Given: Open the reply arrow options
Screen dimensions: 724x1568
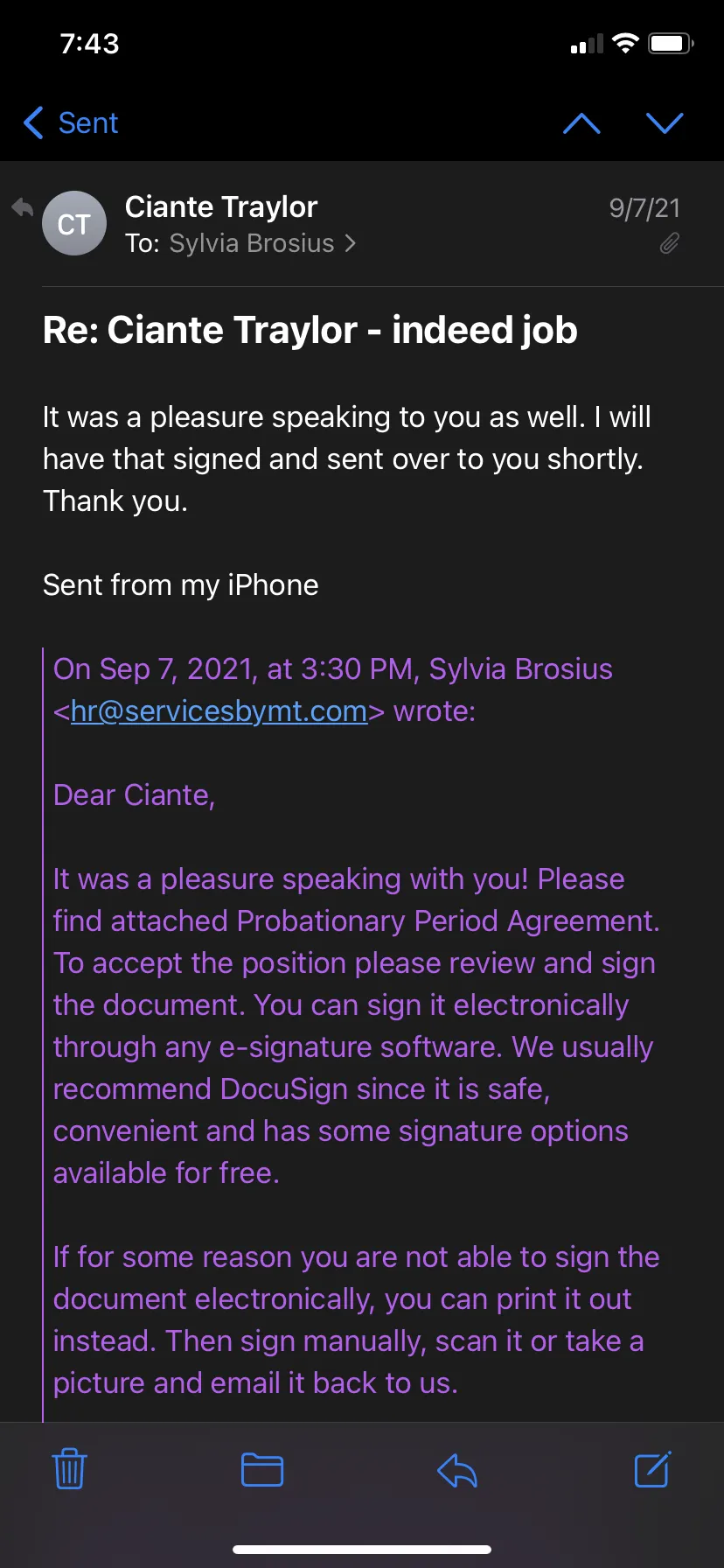Looking at the screenshot, I should (457, 1470).
